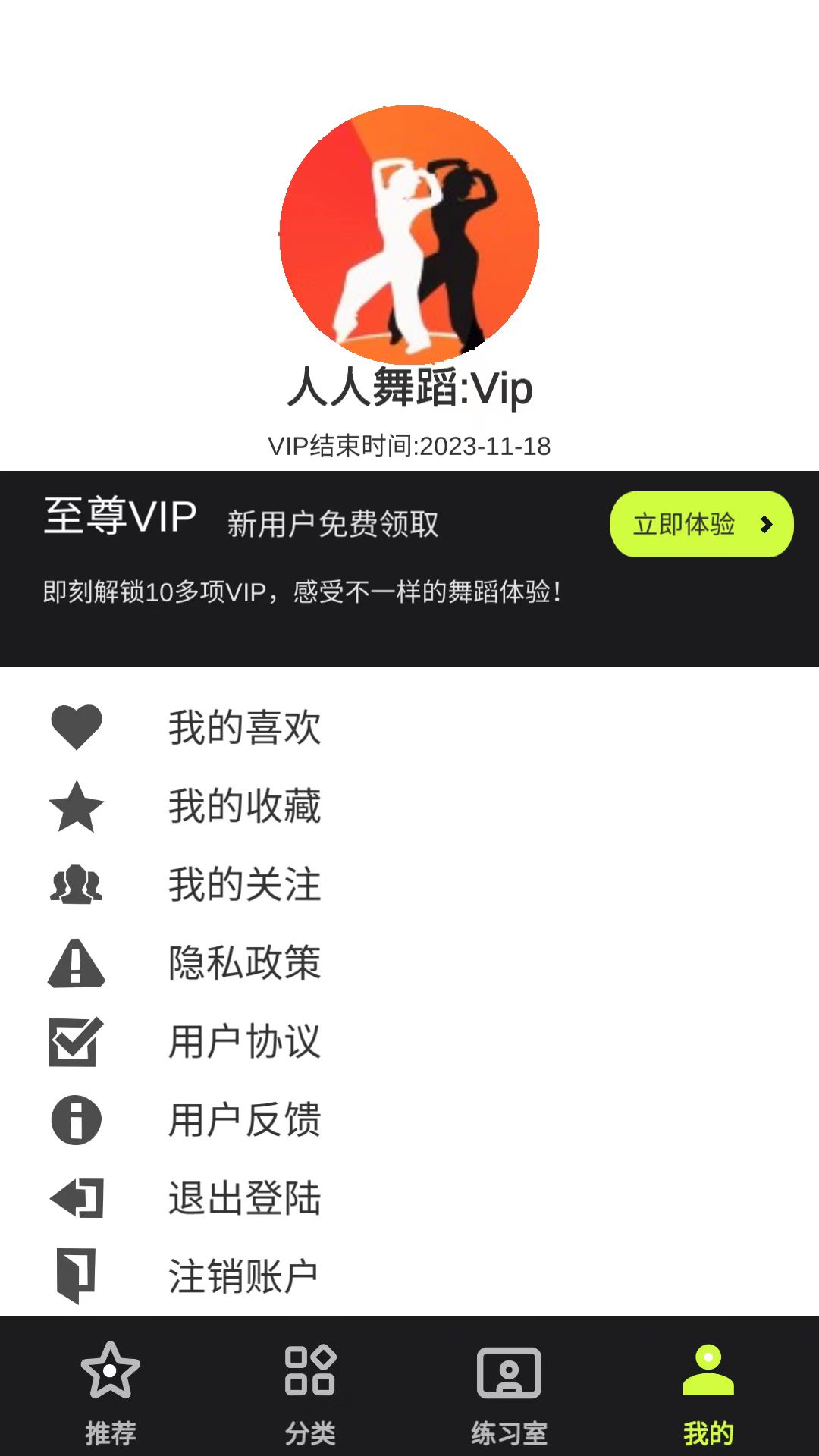Click the 立即体验 button
The image size is (819, 1456).
pos(701,523)
